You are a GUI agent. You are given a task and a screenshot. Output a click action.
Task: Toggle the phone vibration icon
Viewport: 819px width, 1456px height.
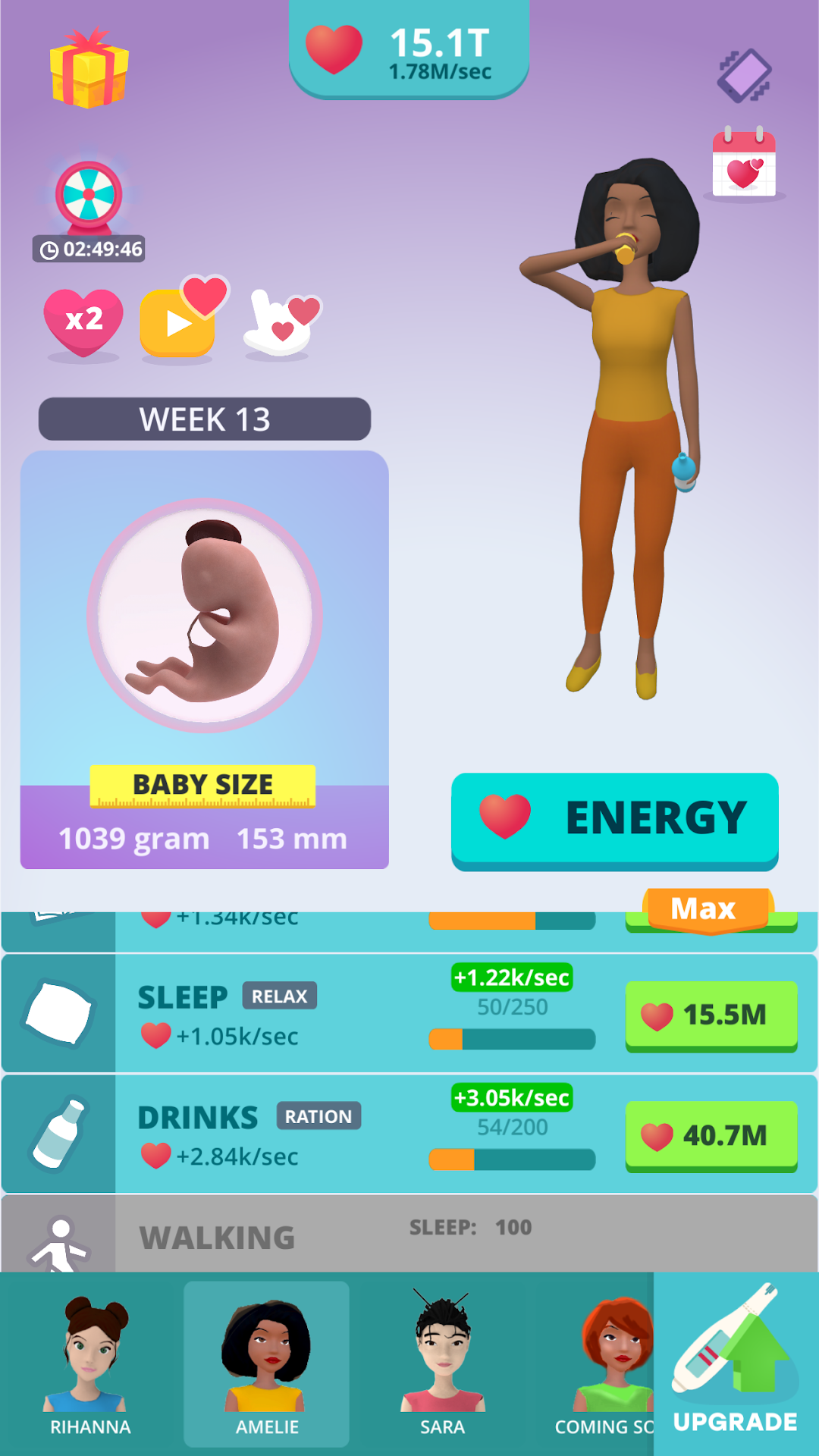point(744,75)
